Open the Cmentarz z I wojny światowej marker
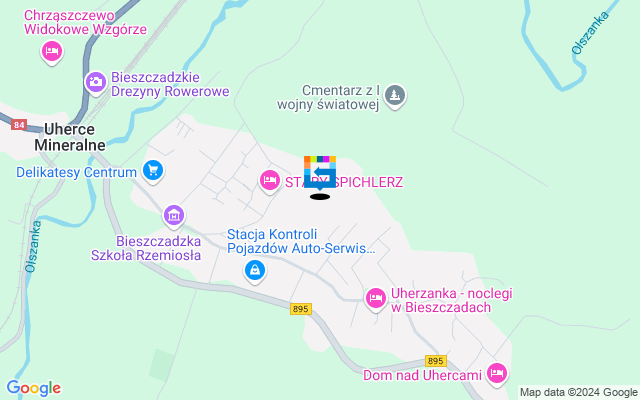Viewport: 640px width, 400px height. pos(395,95)
